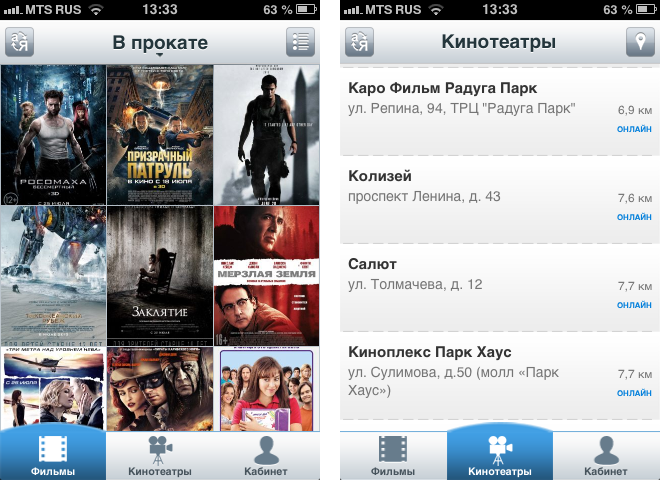The height and width of the screenshot is (480, 660).
Task: Go to Кабинет tab on Кинотеатры screen
Action: click(x=606, y=455)
